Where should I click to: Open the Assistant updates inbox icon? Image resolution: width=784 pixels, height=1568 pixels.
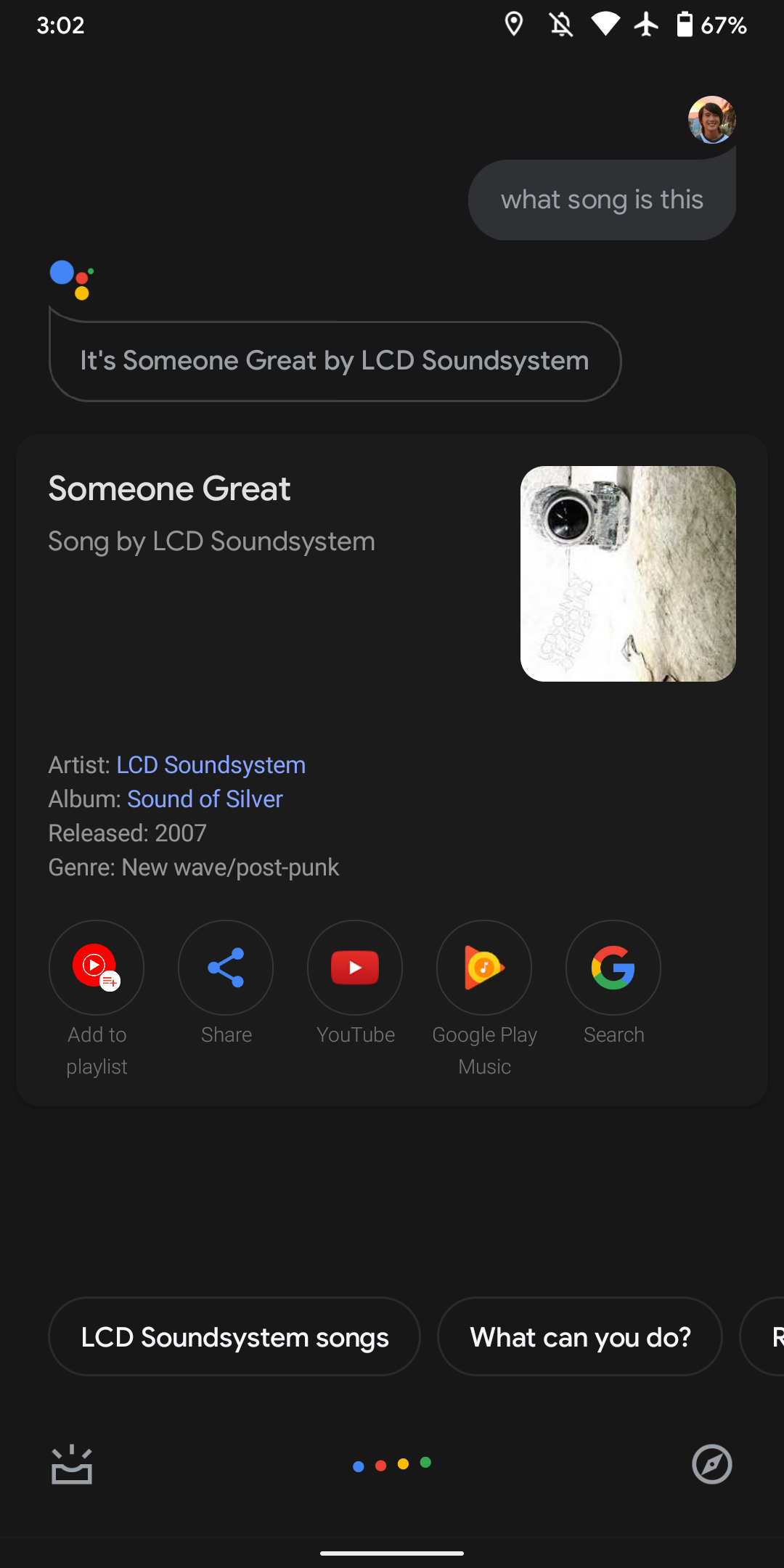click(72, 1465)
